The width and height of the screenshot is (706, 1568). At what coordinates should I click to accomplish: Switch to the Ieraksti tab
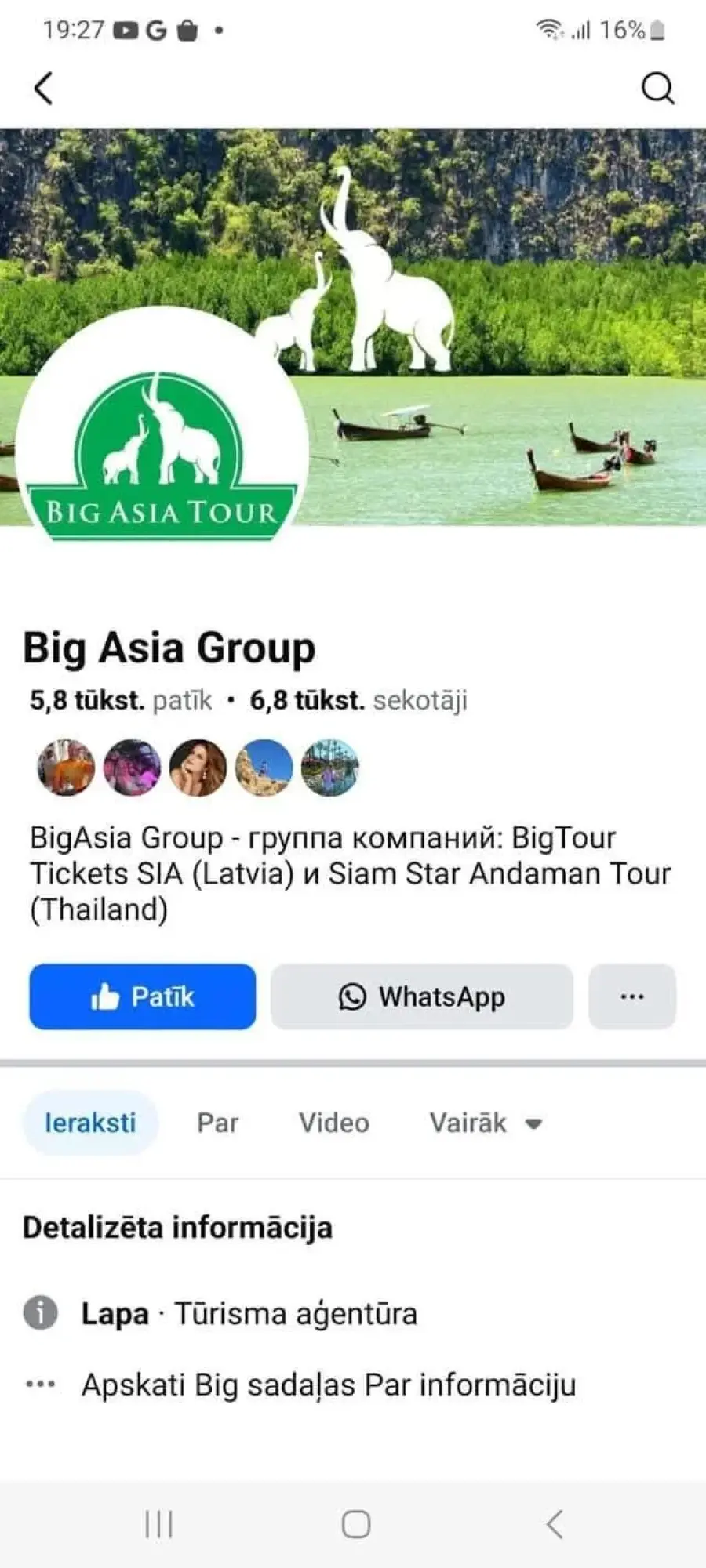pos(90,1123)
